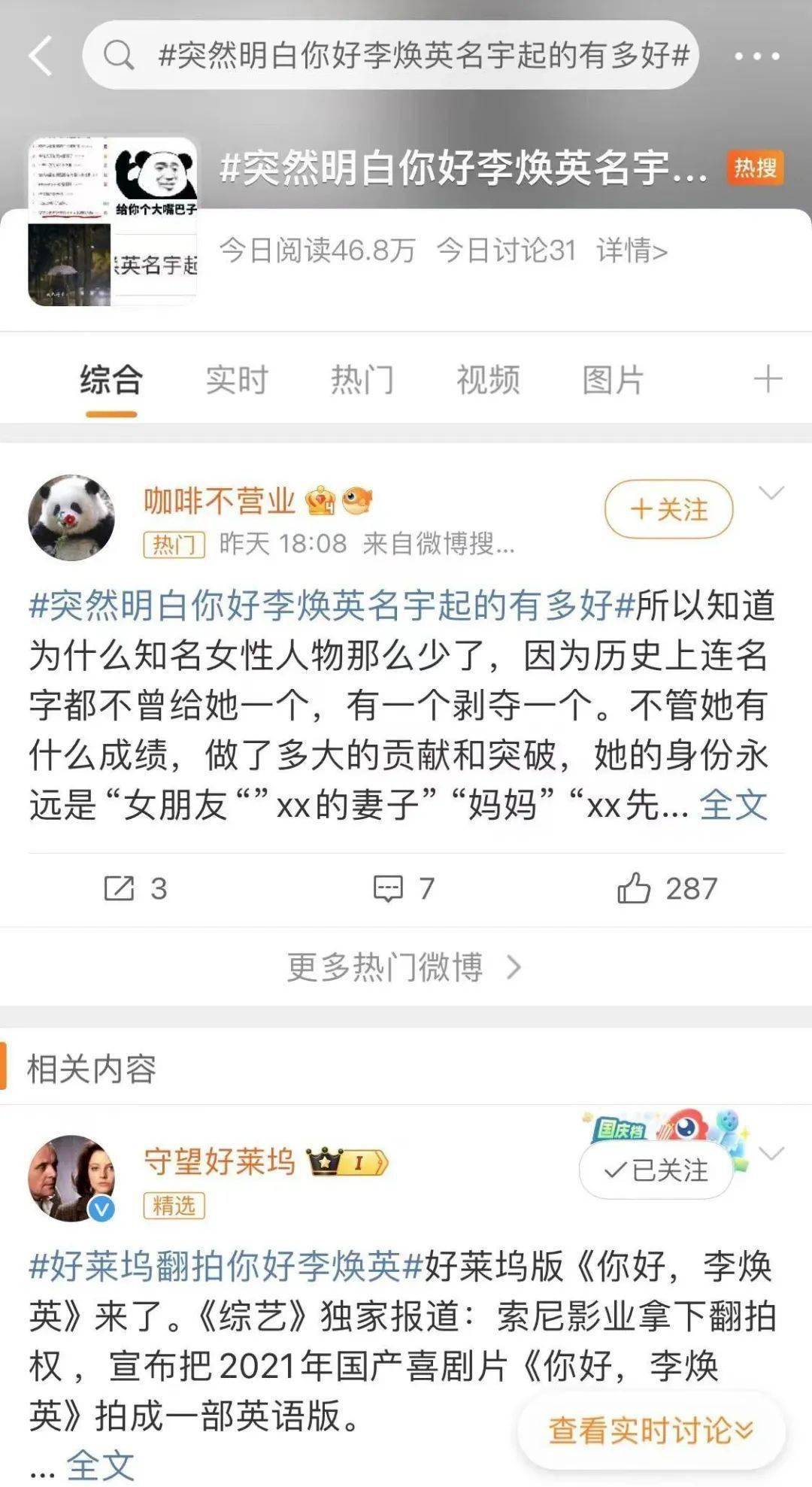Open the #好莱坞翻拍你好李焕英# hashtag
812x1487 pixels.
click(x=226, y=1267)
